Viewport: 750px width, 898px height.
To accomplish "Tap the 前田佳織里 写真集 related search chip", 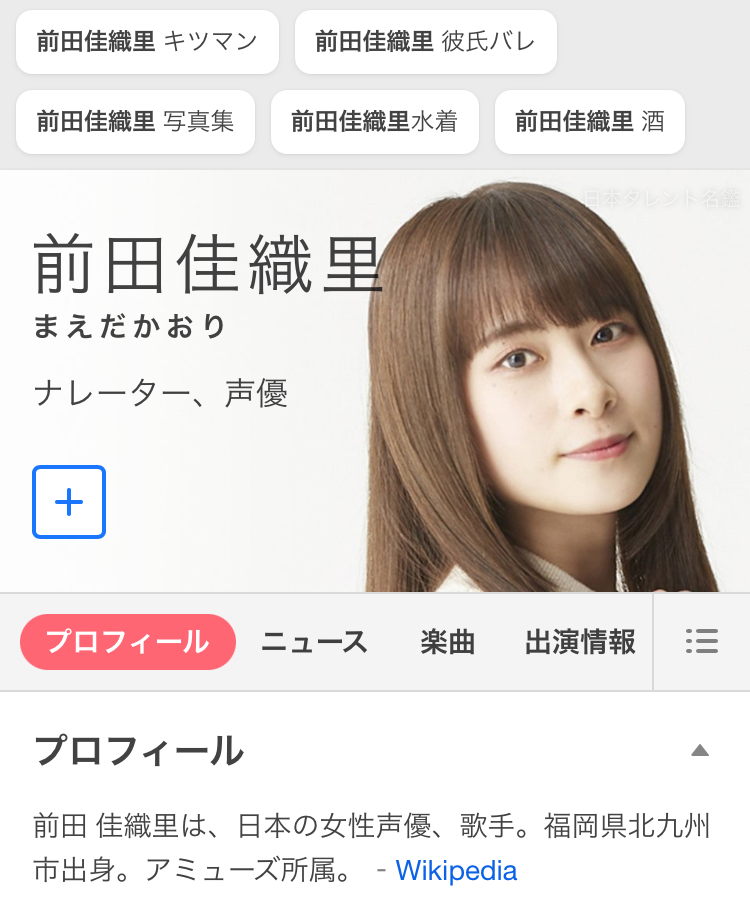I will pos(135,122).
